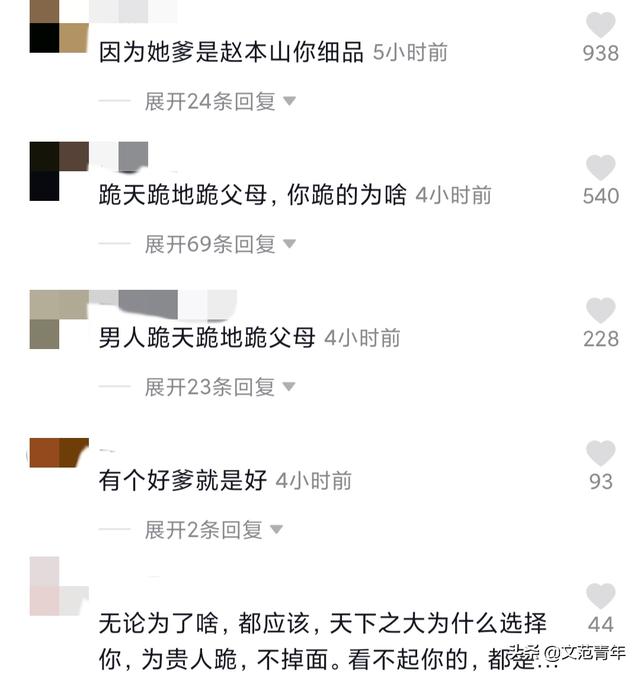Like the comment '男人跪天跪地跪父母'
Image resolution: width=640 pixels, height=675 pixels.
click(600, 311)
